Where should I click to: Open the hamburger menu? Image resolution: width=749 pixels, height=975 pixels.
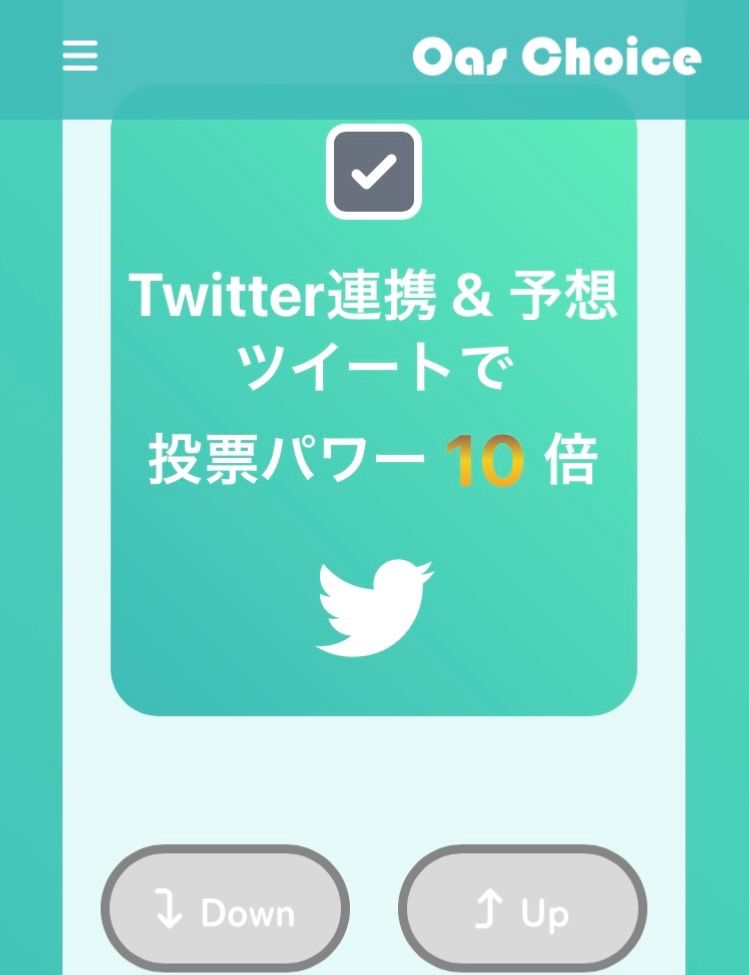(x=80, y=57)
